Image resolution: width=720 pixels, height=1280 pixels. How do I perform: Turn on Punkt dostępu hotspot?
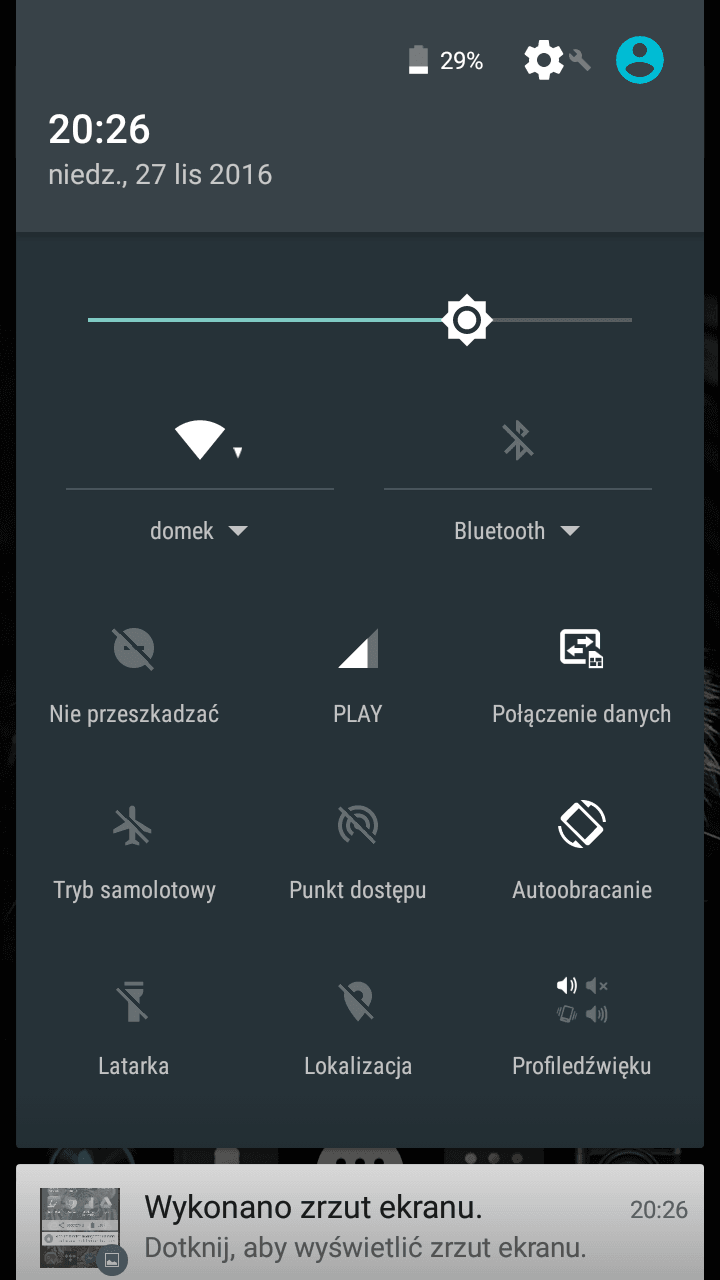click(358, 851)
